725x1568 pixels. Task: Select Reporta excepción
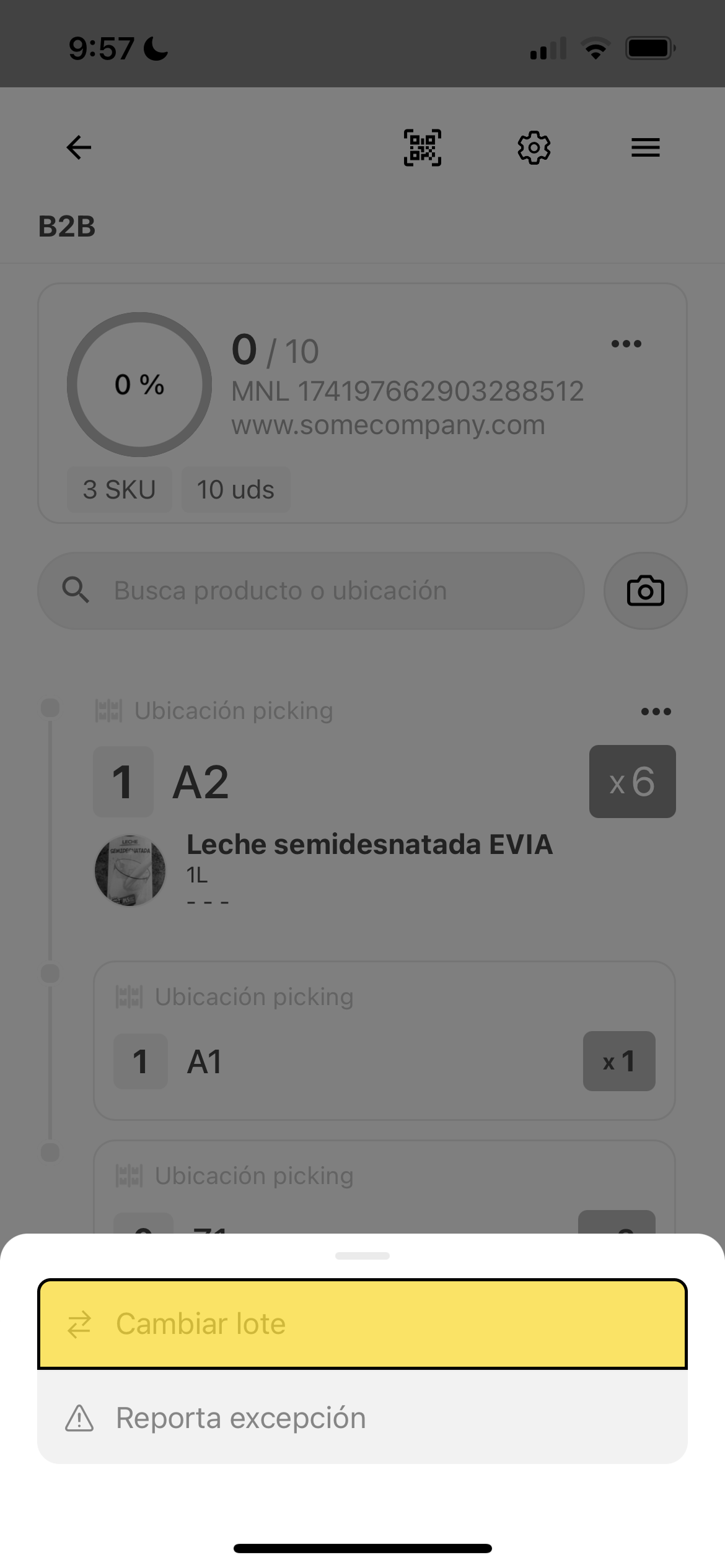pos(362,1418)
